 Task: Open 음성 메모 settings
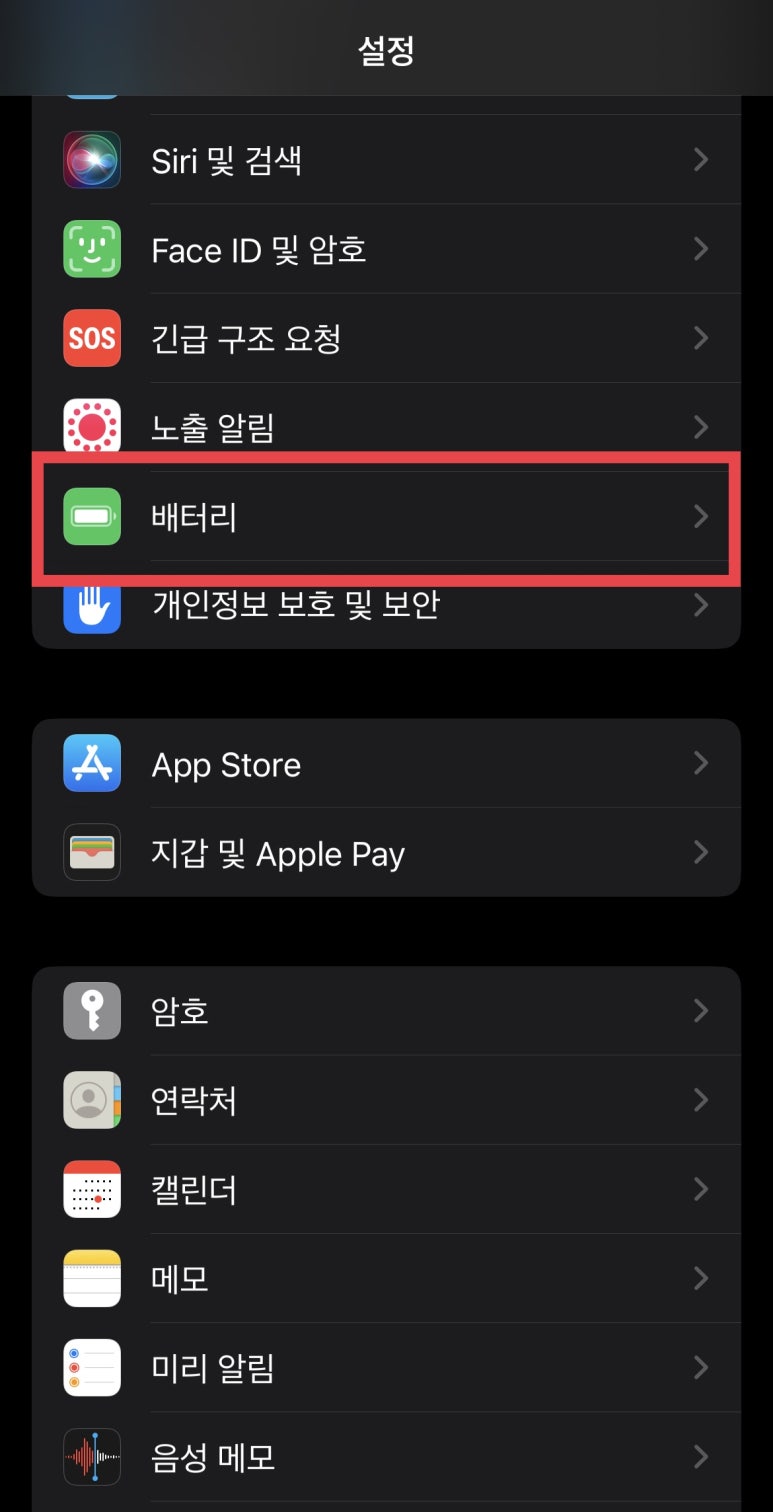[x=386, y=1456]
